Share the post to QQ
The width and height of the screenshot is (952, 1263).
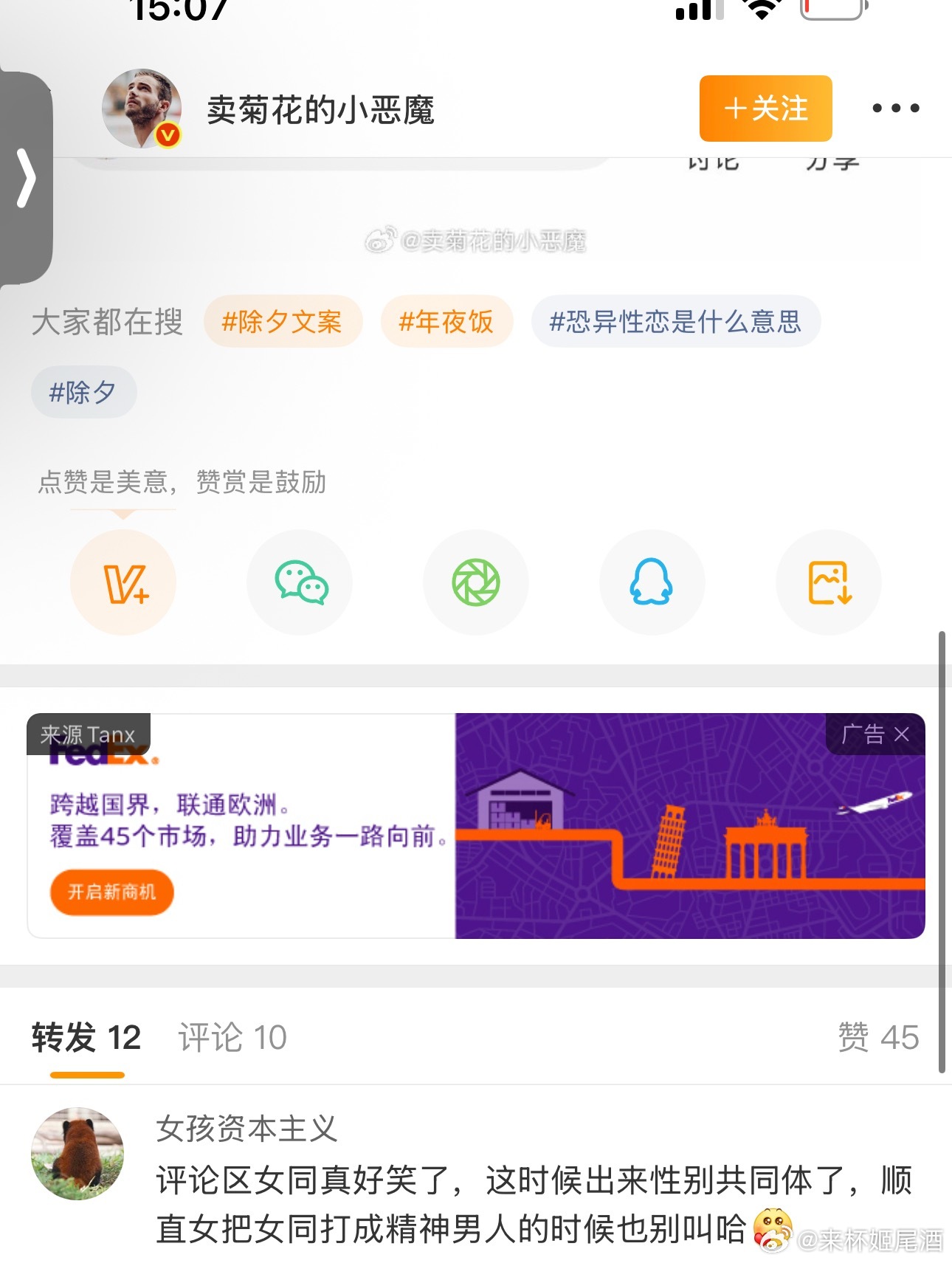(x=652, y=582)
